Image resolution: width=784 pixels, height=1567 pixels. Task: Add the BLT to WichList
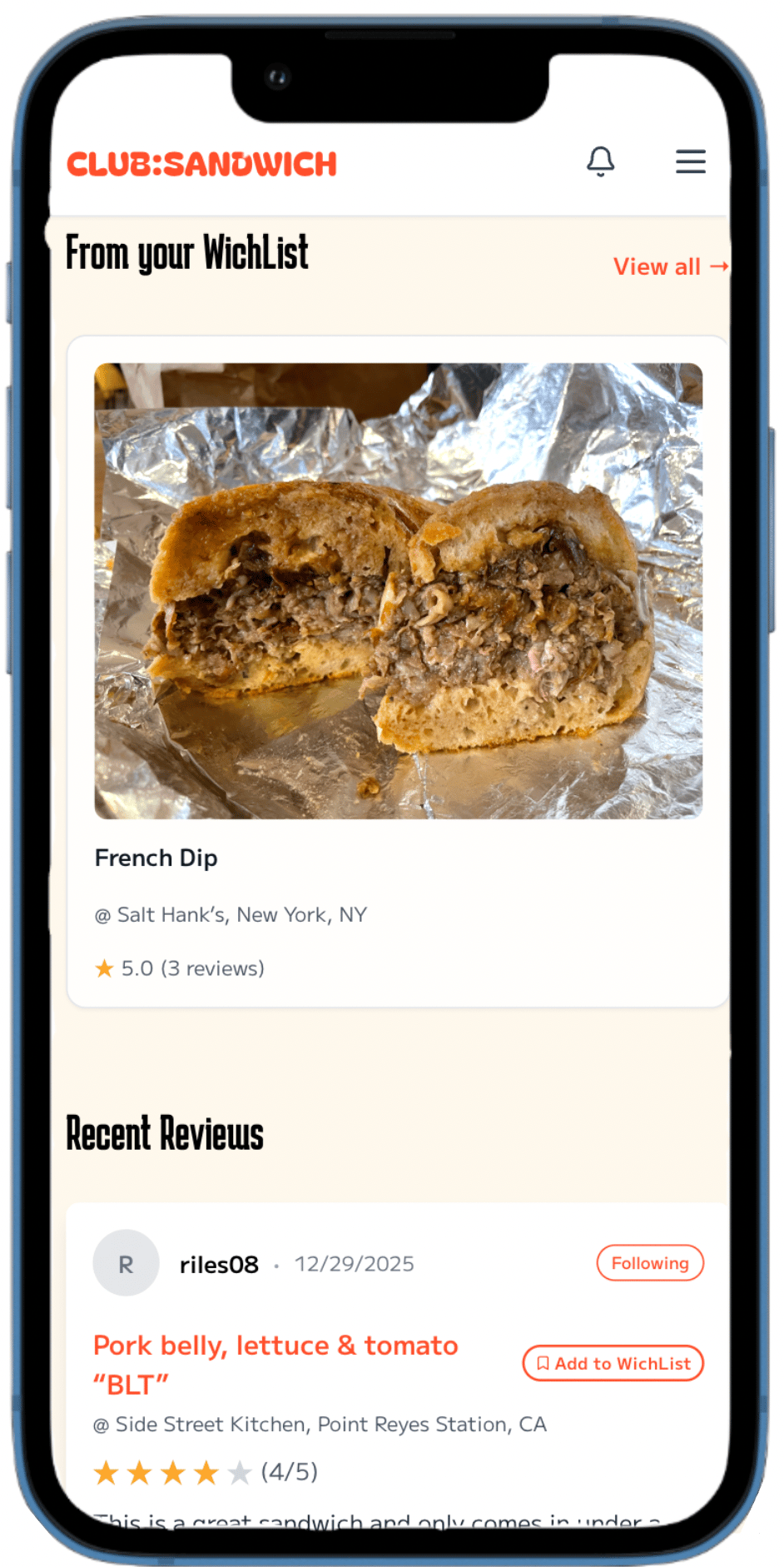pyautogui.click(x=613, y=1364)
